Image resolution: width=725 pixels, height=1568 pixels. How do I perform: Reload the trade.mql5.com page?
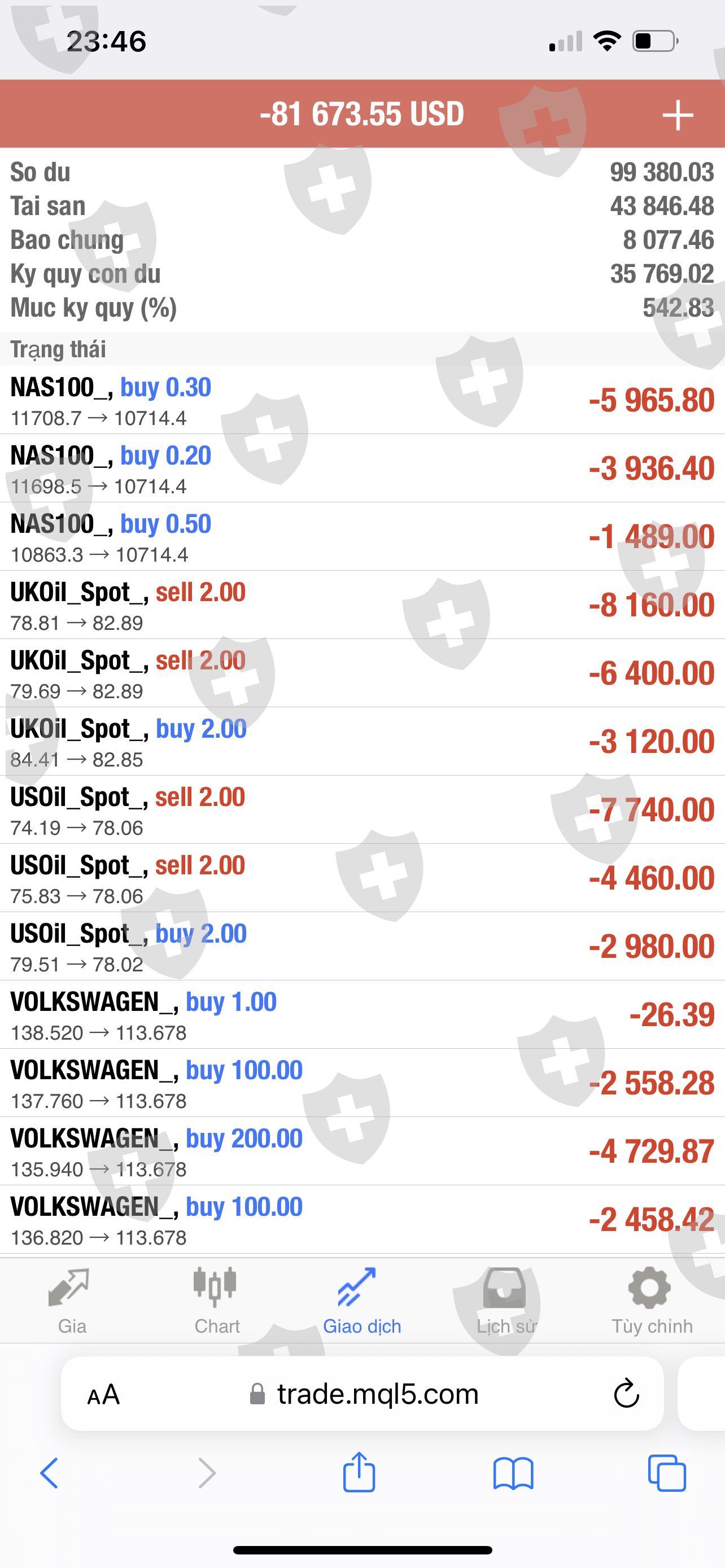[x=626, y=1394]
